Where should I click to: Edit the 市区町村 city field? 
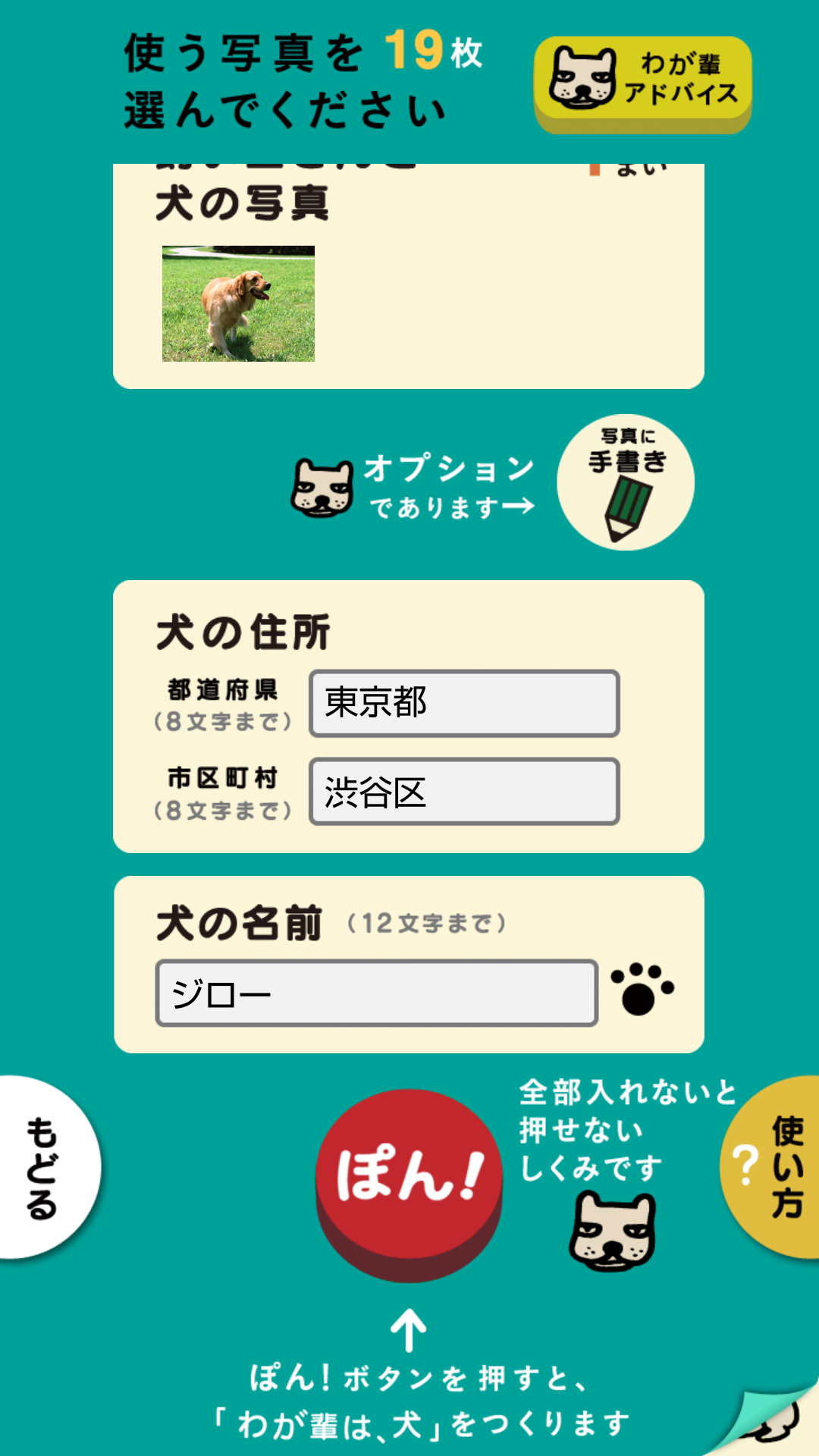pyautogui.click(x=464, y=792)
